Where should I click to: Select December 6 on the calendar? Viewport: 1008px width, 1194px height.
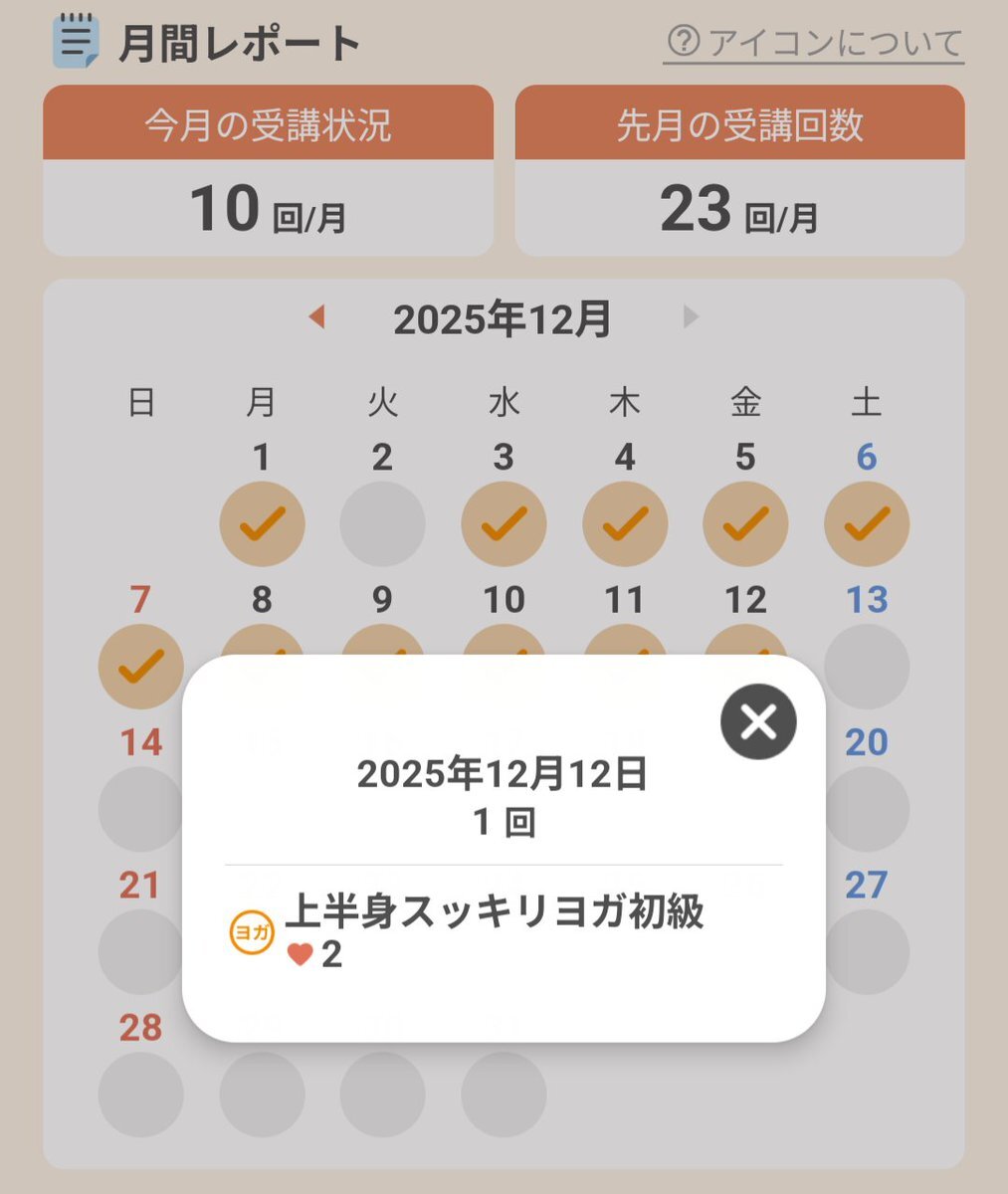click(x=867, y=523)
